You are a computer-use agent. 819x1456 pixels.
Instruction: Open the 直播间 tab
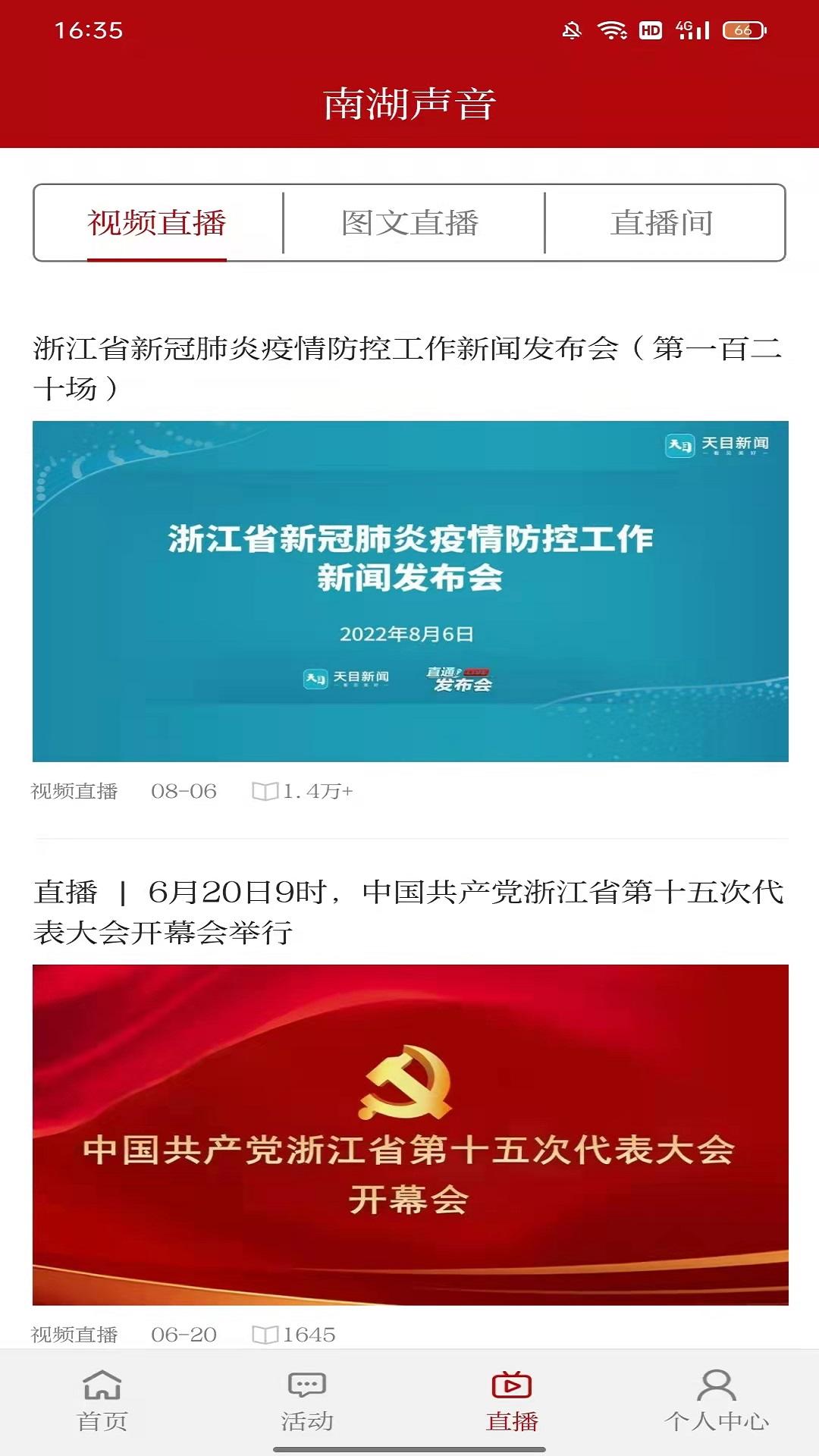tap(662, 223)
